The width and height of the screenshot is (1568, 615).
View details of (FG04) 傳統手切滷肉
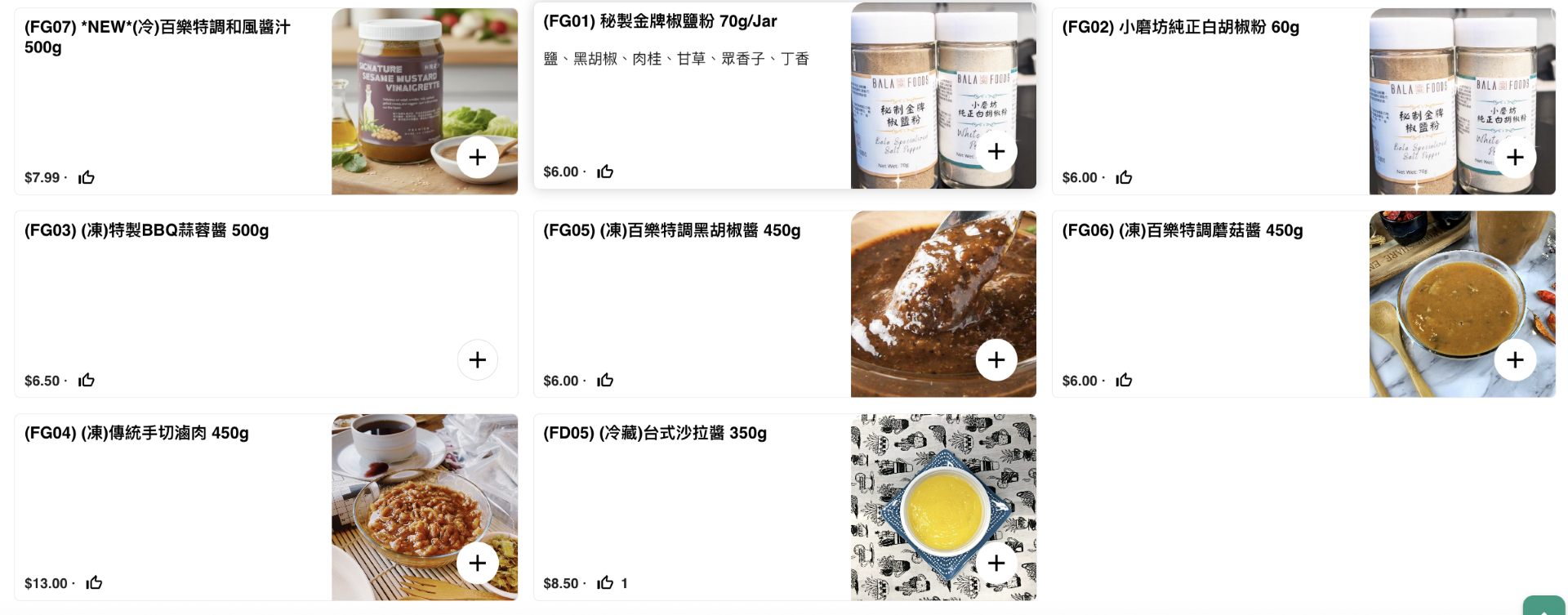point(136,434)
